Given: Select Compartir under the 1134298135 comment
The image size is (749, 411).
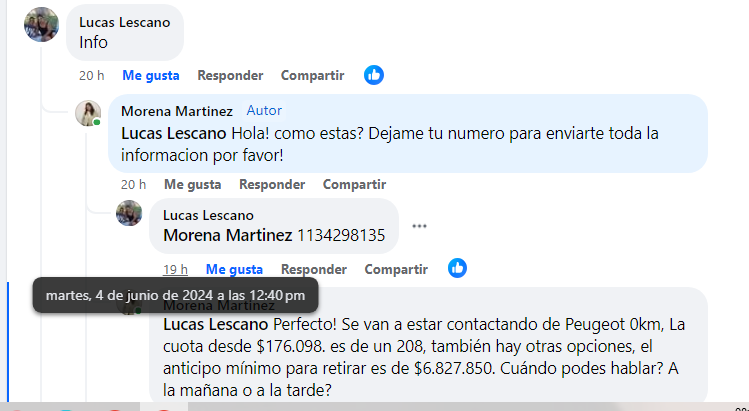Looking at the screenshot, I should [396, 269].
